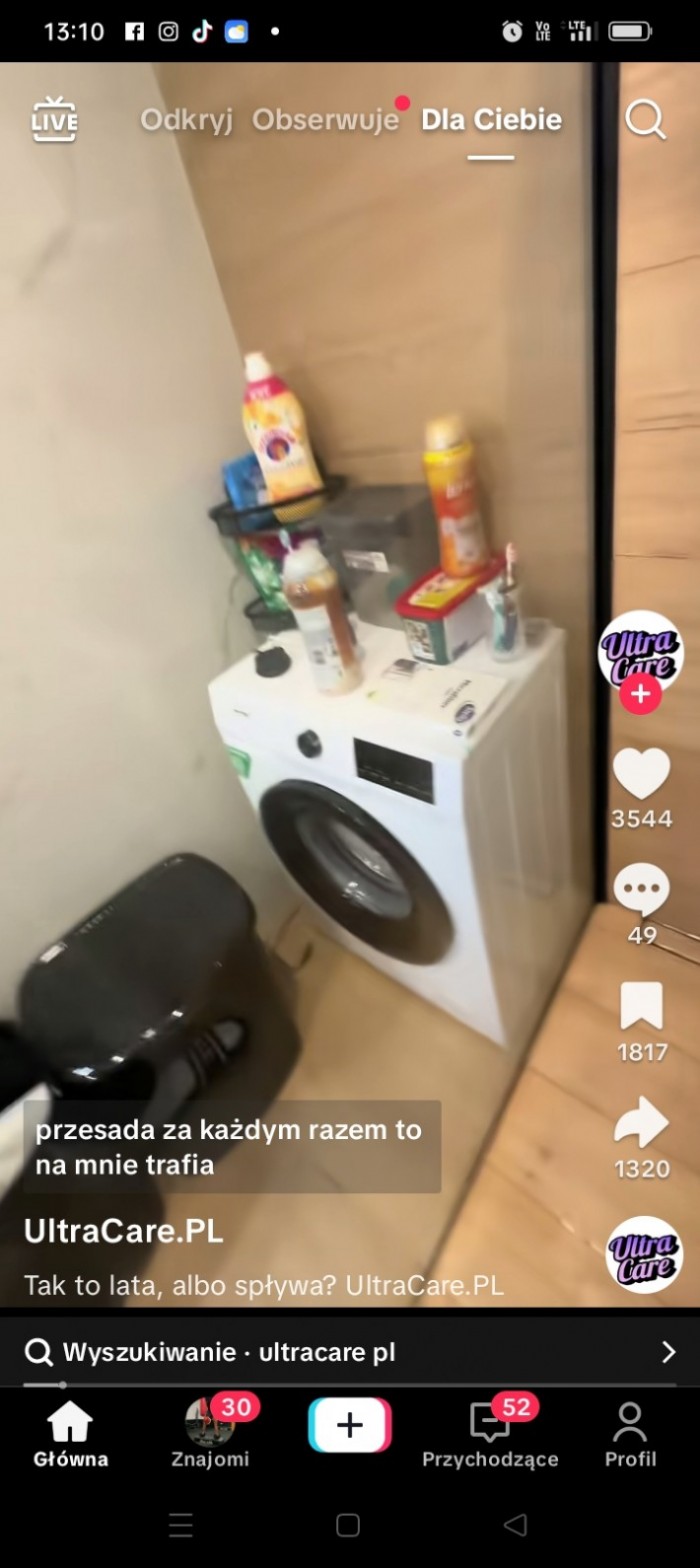The image size is (700, 1568).
Task: Open the search magnifier icon
Action: coord(645,120)
